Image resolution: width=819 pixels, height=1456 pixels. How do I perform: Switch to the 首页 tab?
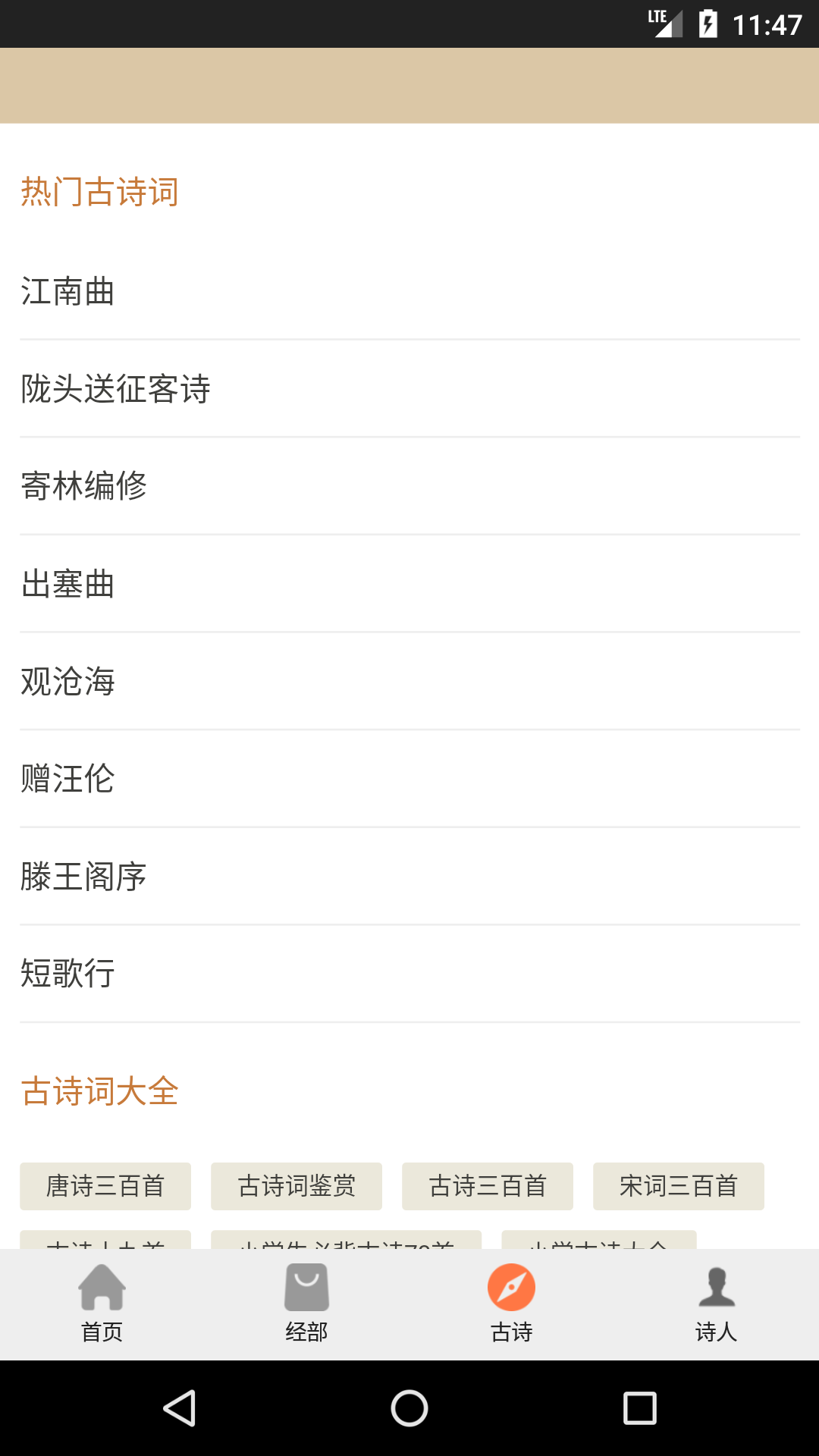click(x=102, y=1303)
